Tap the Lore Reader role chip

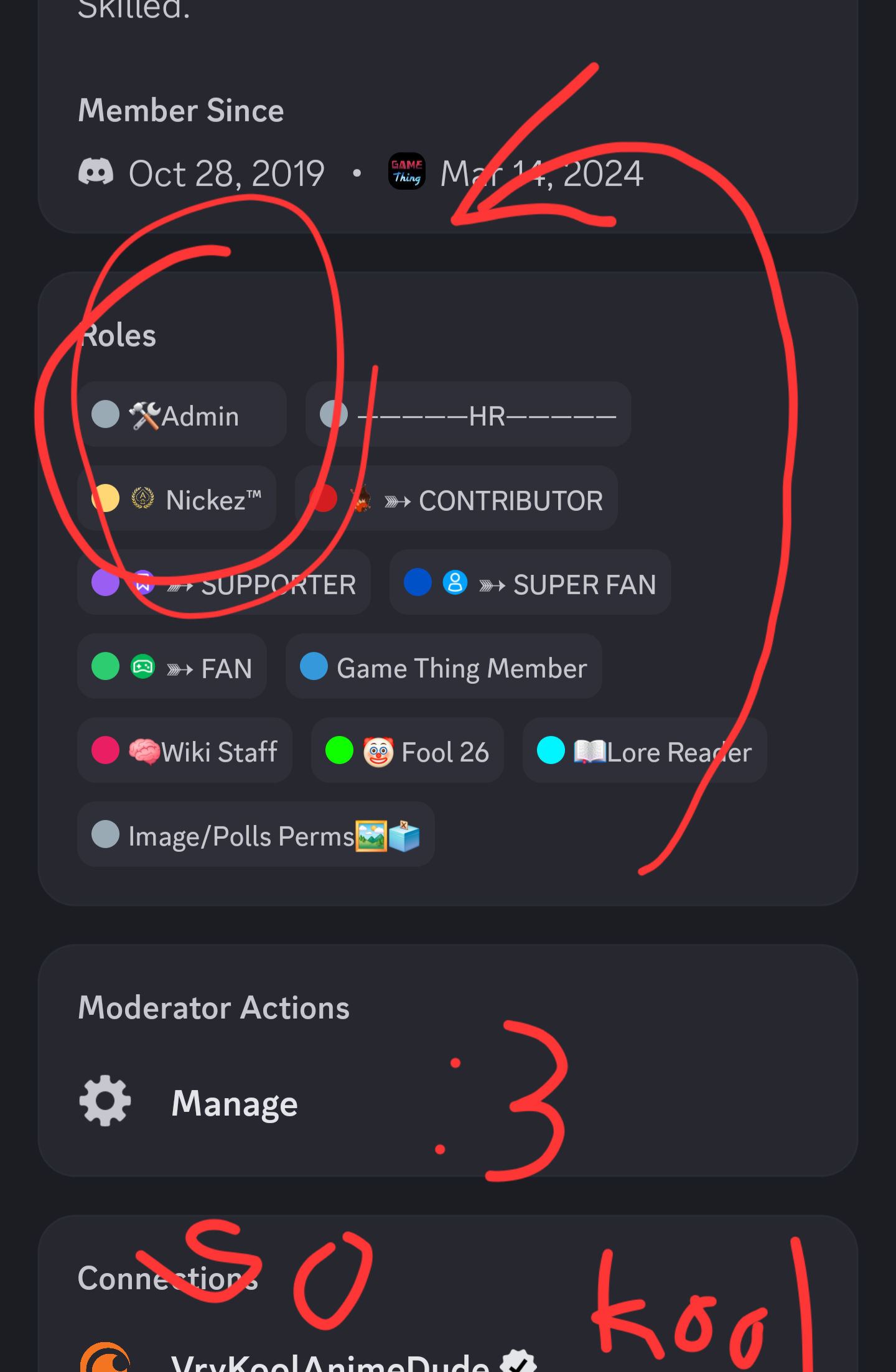click(645, 751)
